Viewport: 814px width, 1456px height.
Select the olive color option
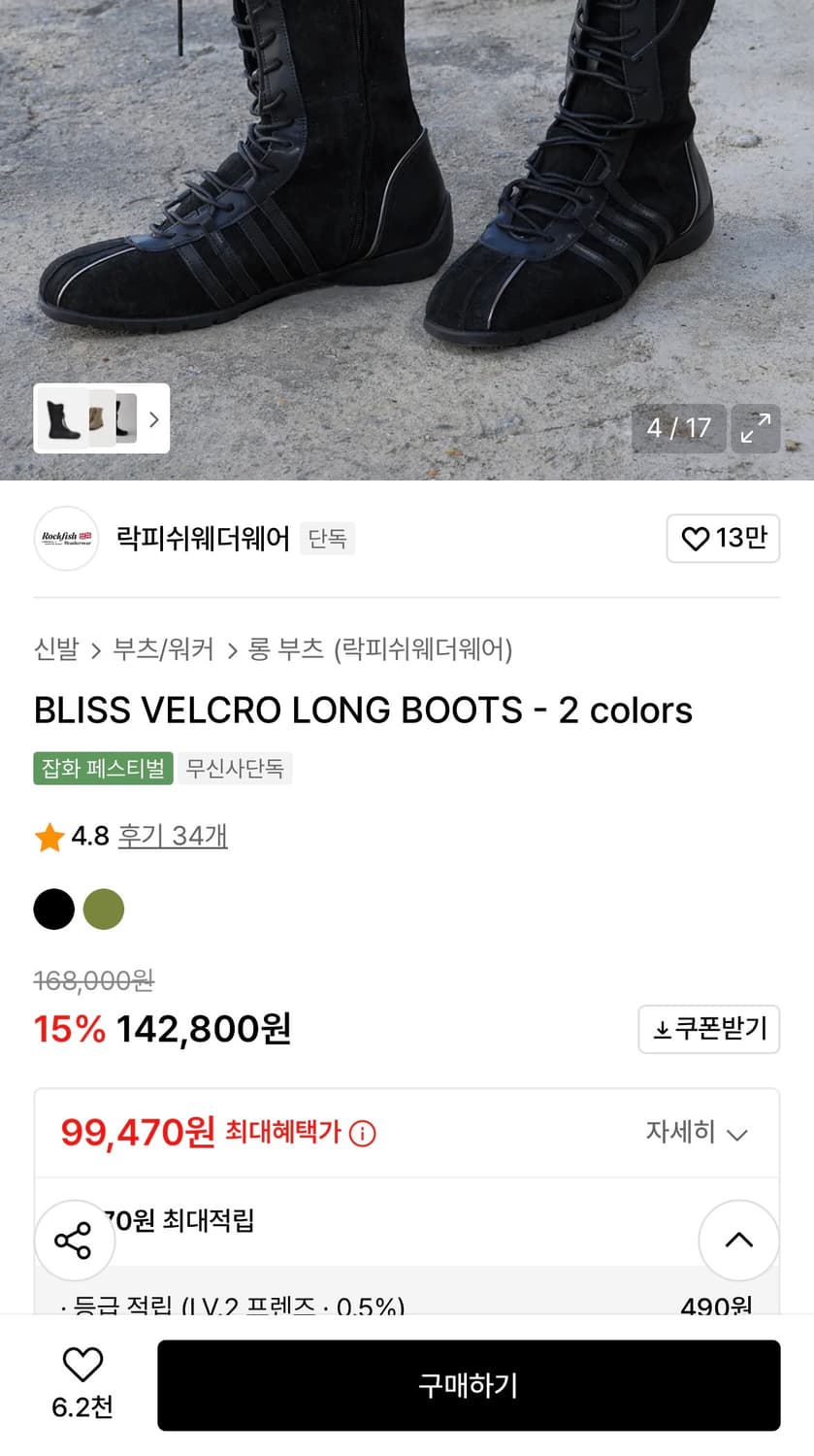(x=104, y=909)
